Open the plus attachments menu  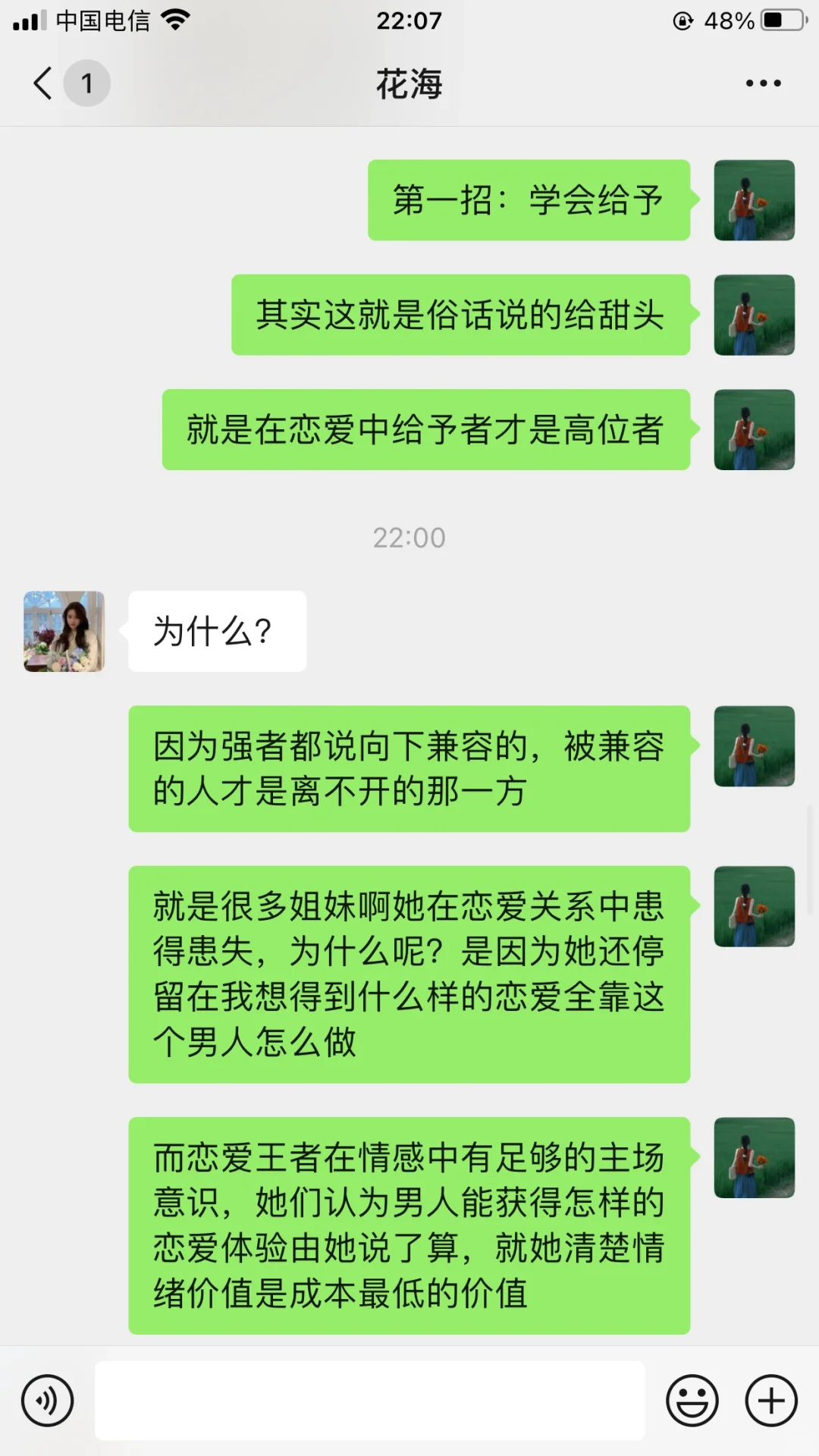coord(771,1401)
